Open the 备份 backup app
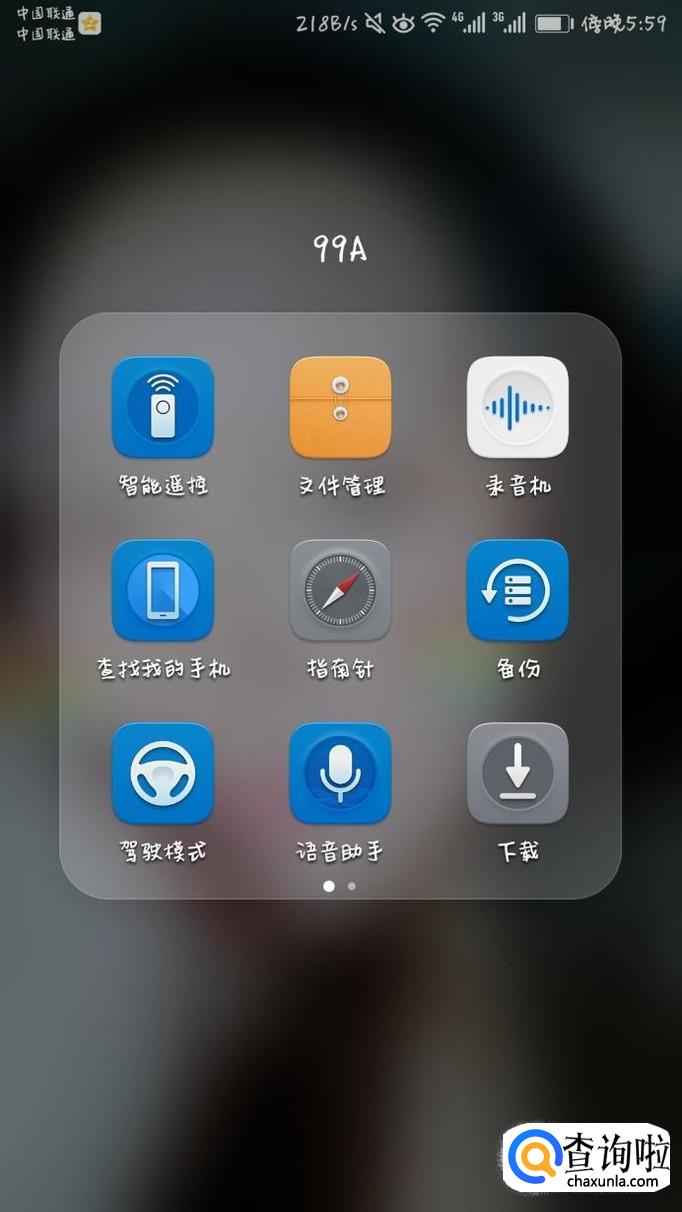The width and height of the screenshot is (682, 1212). (x=517, y=590)
